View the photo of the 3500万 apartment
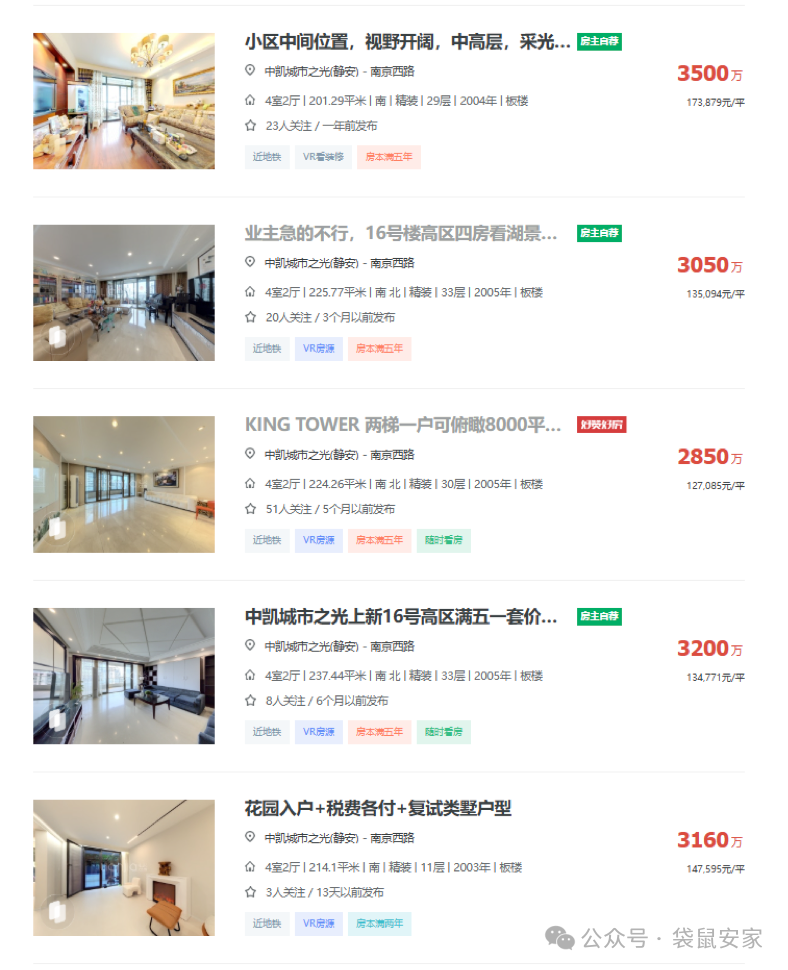This screenshot has width=788, height=970. pyautogui.click(x=124, y=101)
